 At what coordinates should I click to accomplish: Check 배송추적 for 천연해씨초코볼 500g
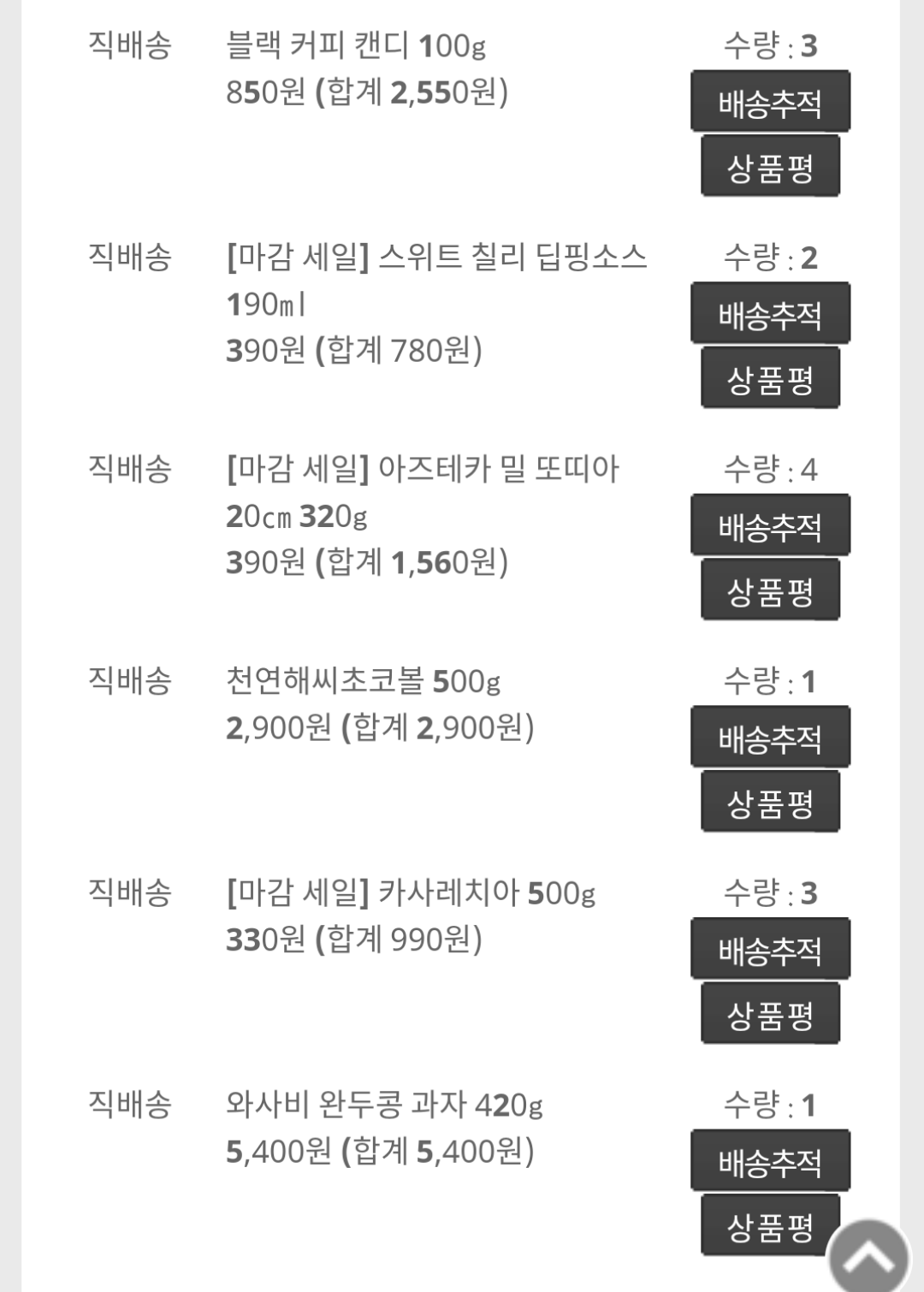(770, 738)
